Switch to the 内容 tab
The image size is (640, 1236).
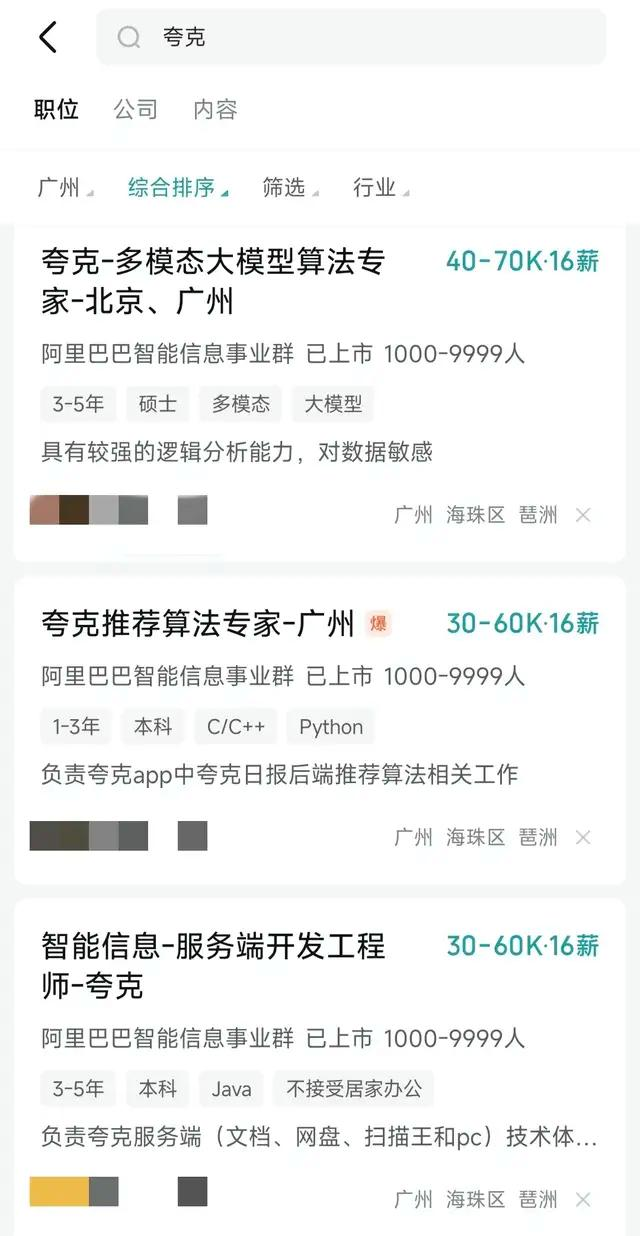pos(215,109)
